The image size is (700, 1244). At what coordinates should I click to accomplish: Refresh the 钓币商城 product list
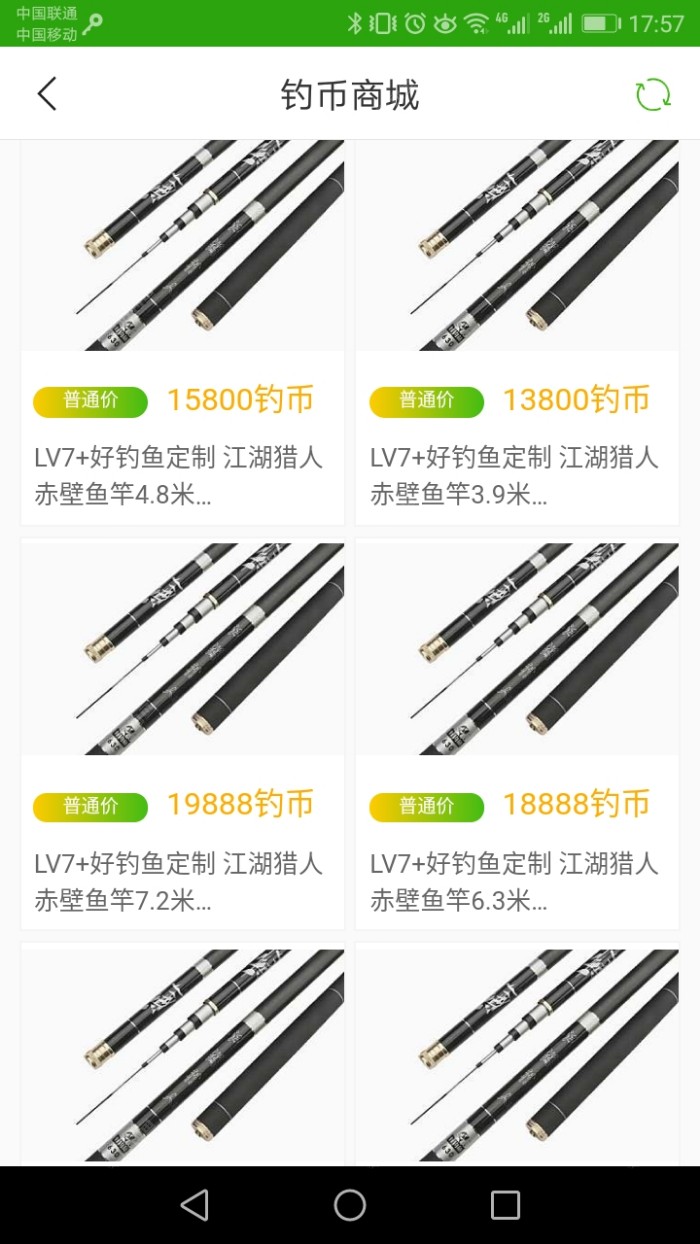[x=653, y=94]
